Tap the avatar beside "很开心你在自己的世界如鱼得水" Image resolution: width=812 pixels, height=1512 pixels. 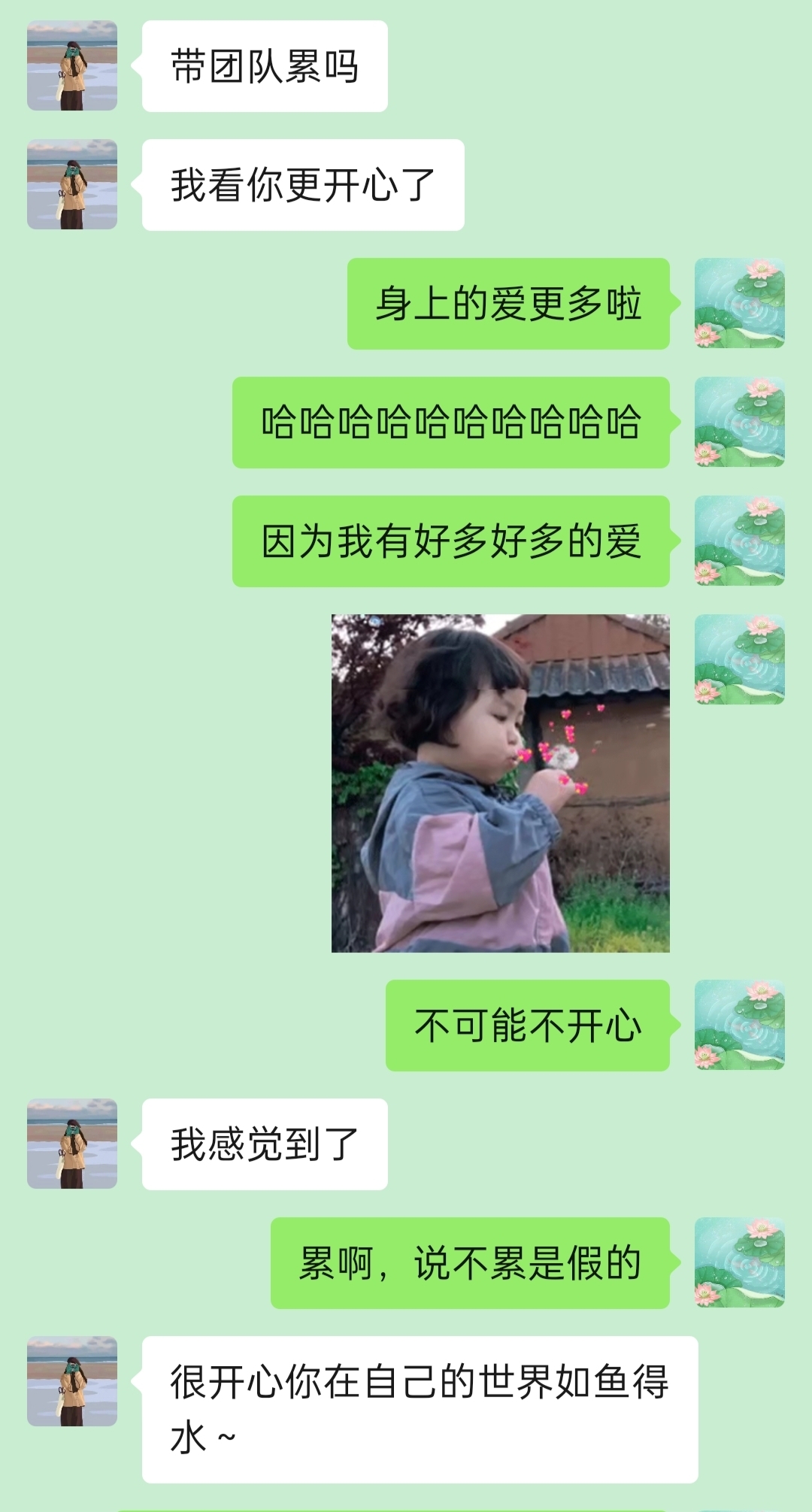pos(72,1381)
